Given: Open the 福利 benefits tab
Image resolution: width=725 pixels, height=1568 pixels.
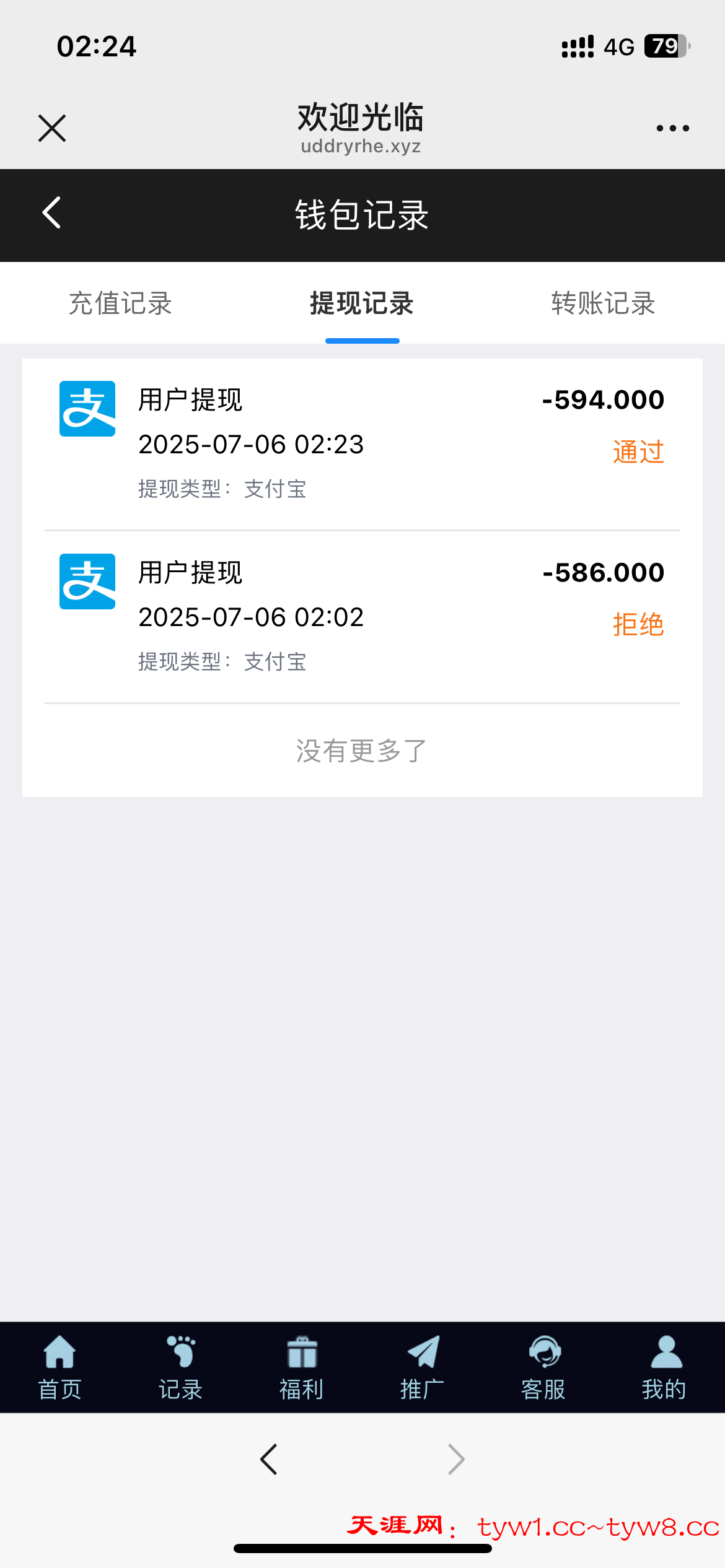Looking at the screenshot, I should coord(302,1367).
